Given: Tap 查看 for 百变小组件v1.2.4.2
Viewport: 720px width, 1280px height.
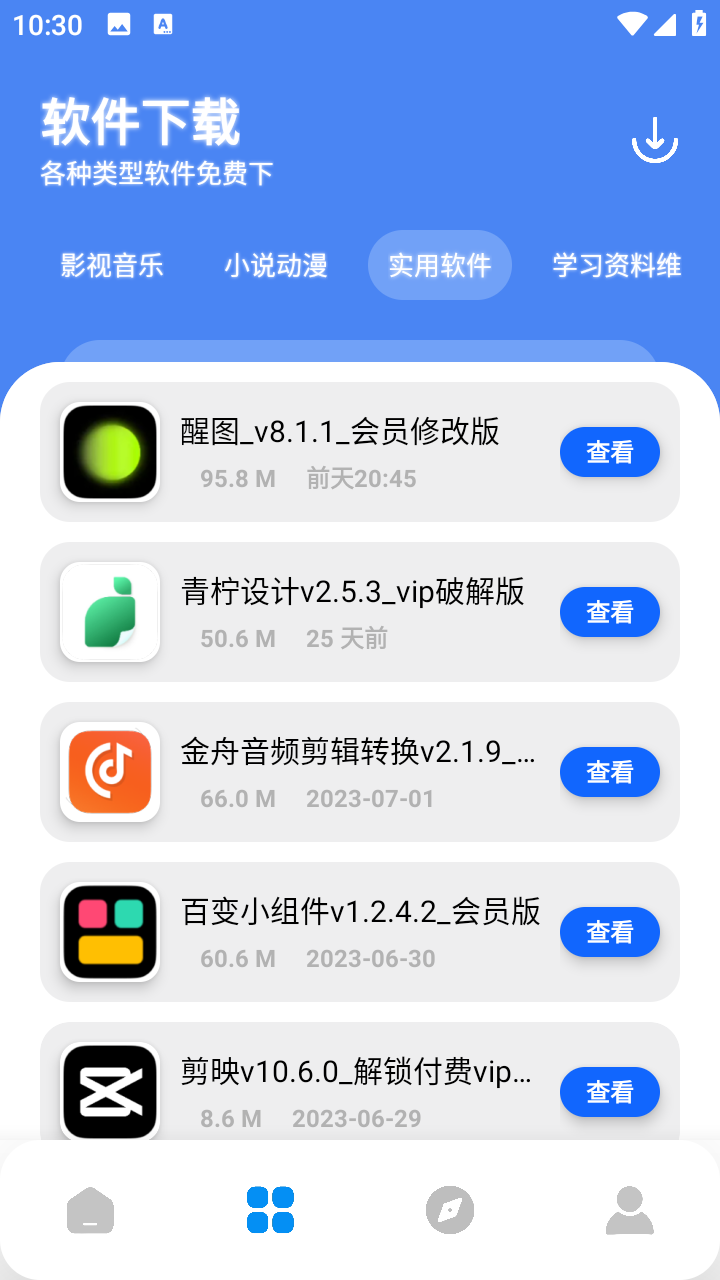Looking at the screenshot, I should [x=610, y=932].
